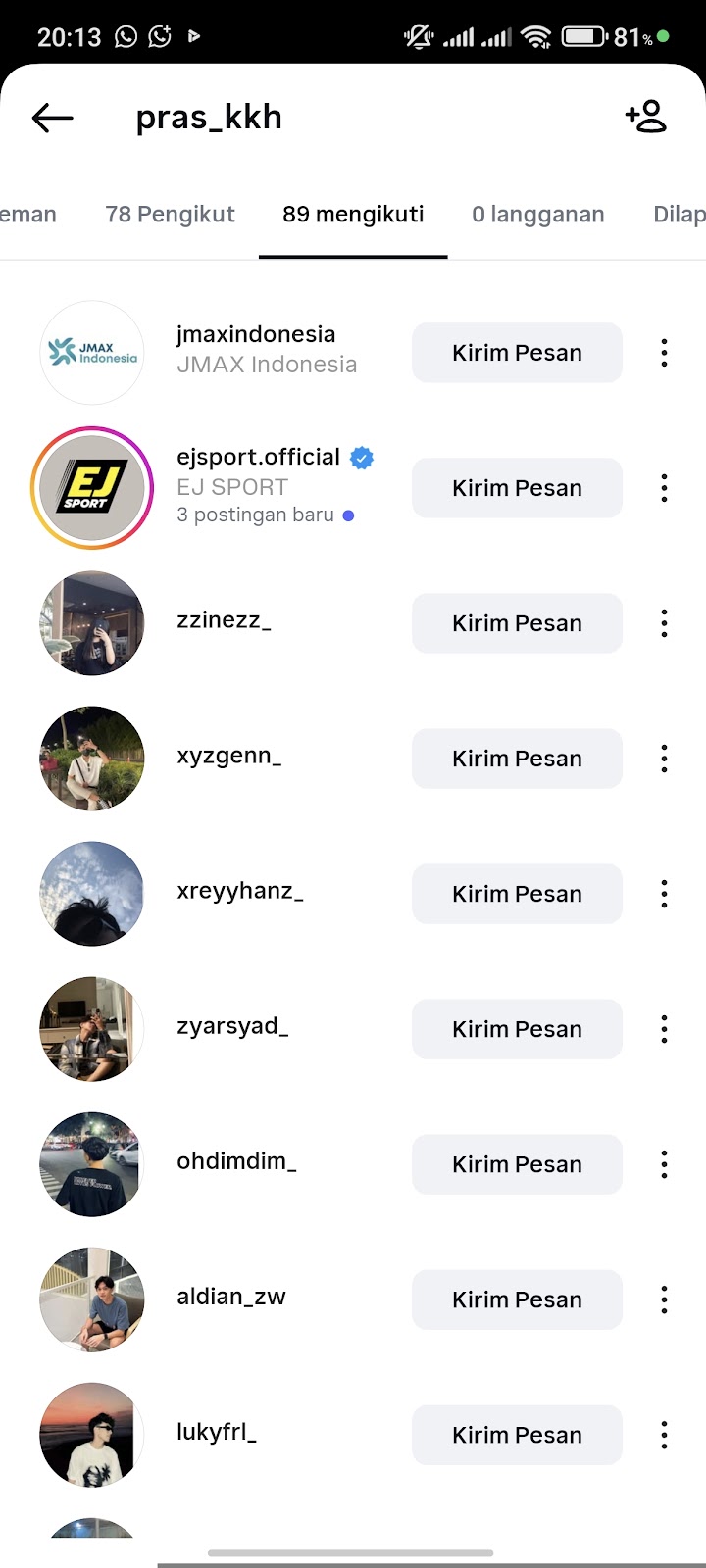The height and width of the screenshot is (1568, 706).
Task: Open the add people icon
Action: coord(645,117)
